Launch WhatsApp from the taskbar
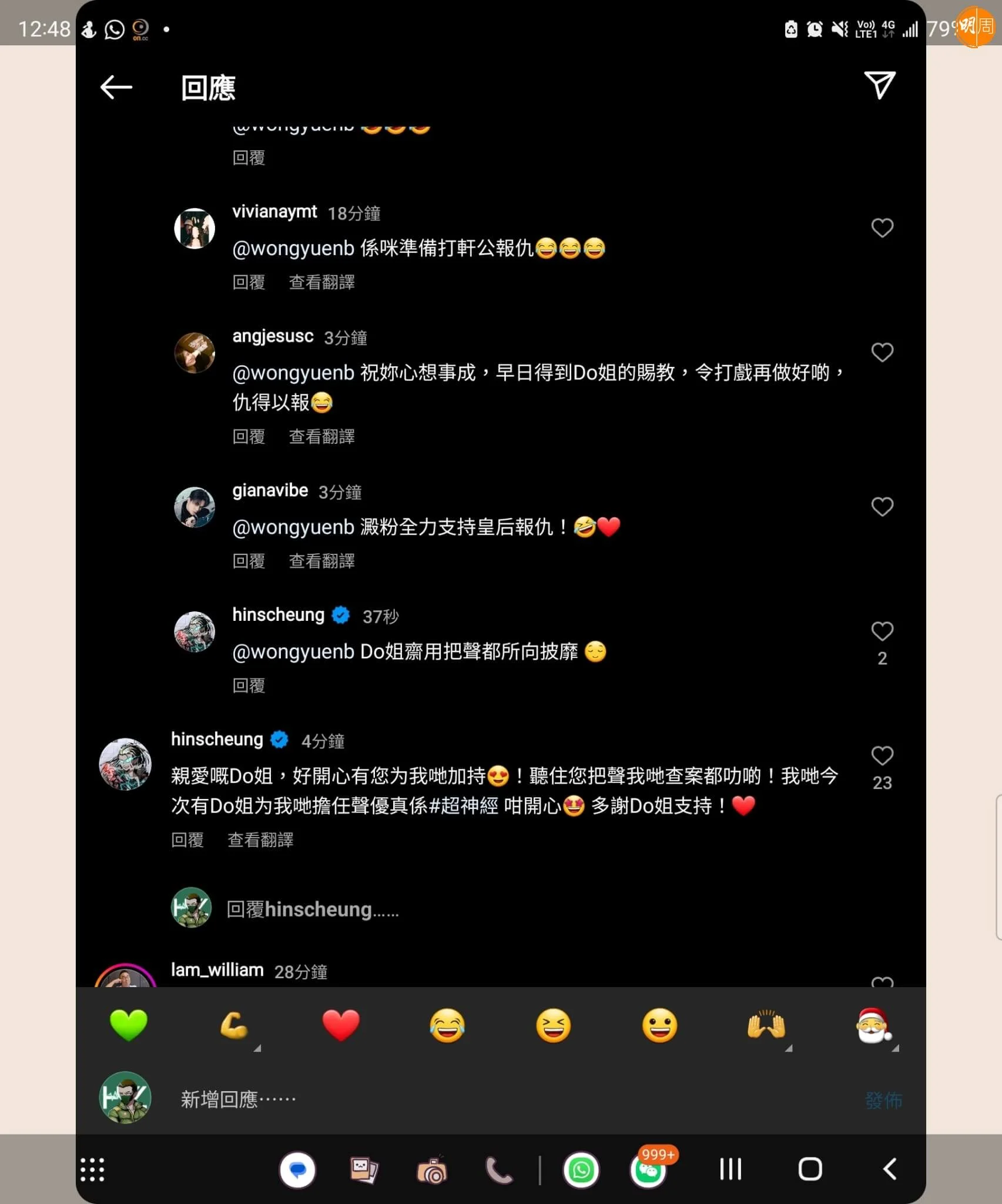The height and width of the screenshot is (1204, 1002). [581, 1170]
